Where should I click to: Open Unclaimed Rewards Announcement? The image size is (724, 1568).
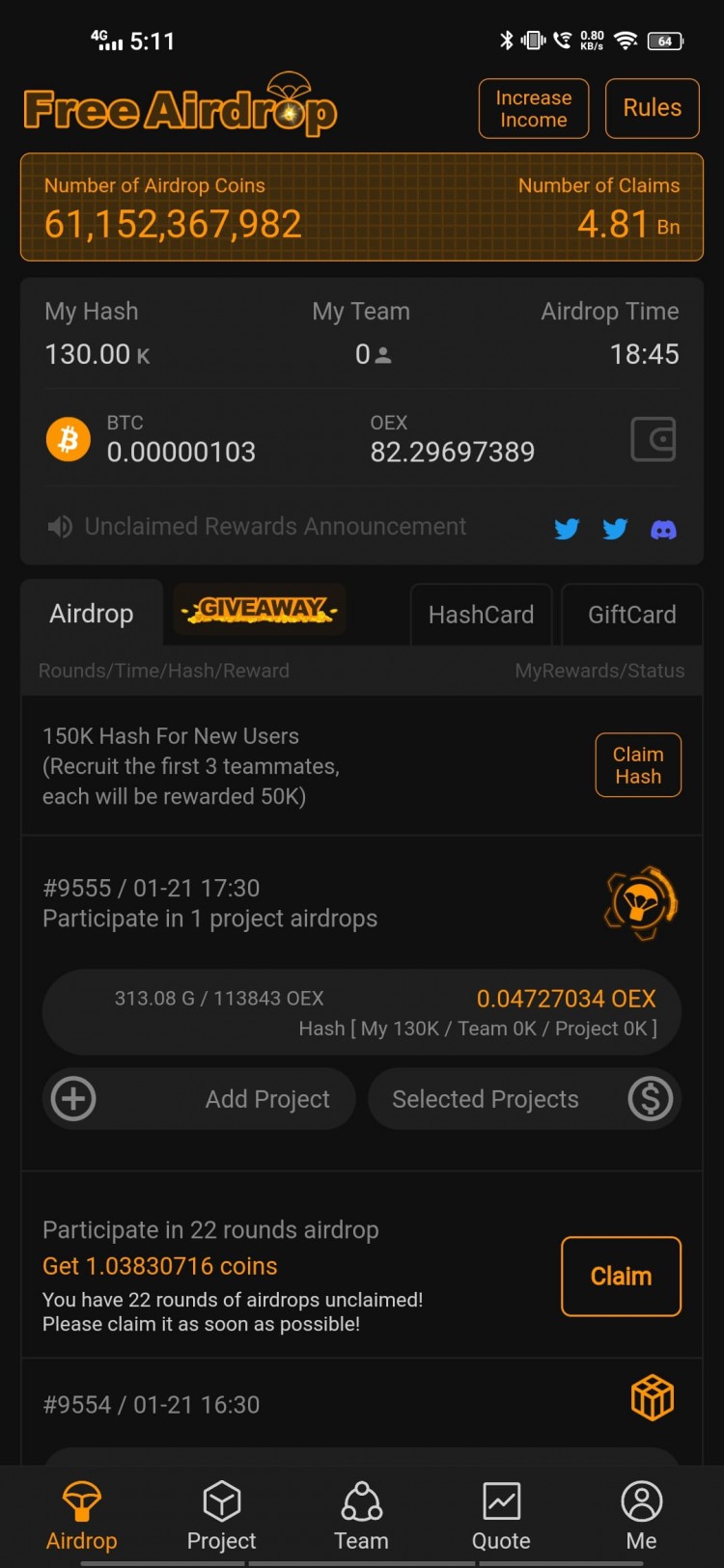(x=275, y=527)
